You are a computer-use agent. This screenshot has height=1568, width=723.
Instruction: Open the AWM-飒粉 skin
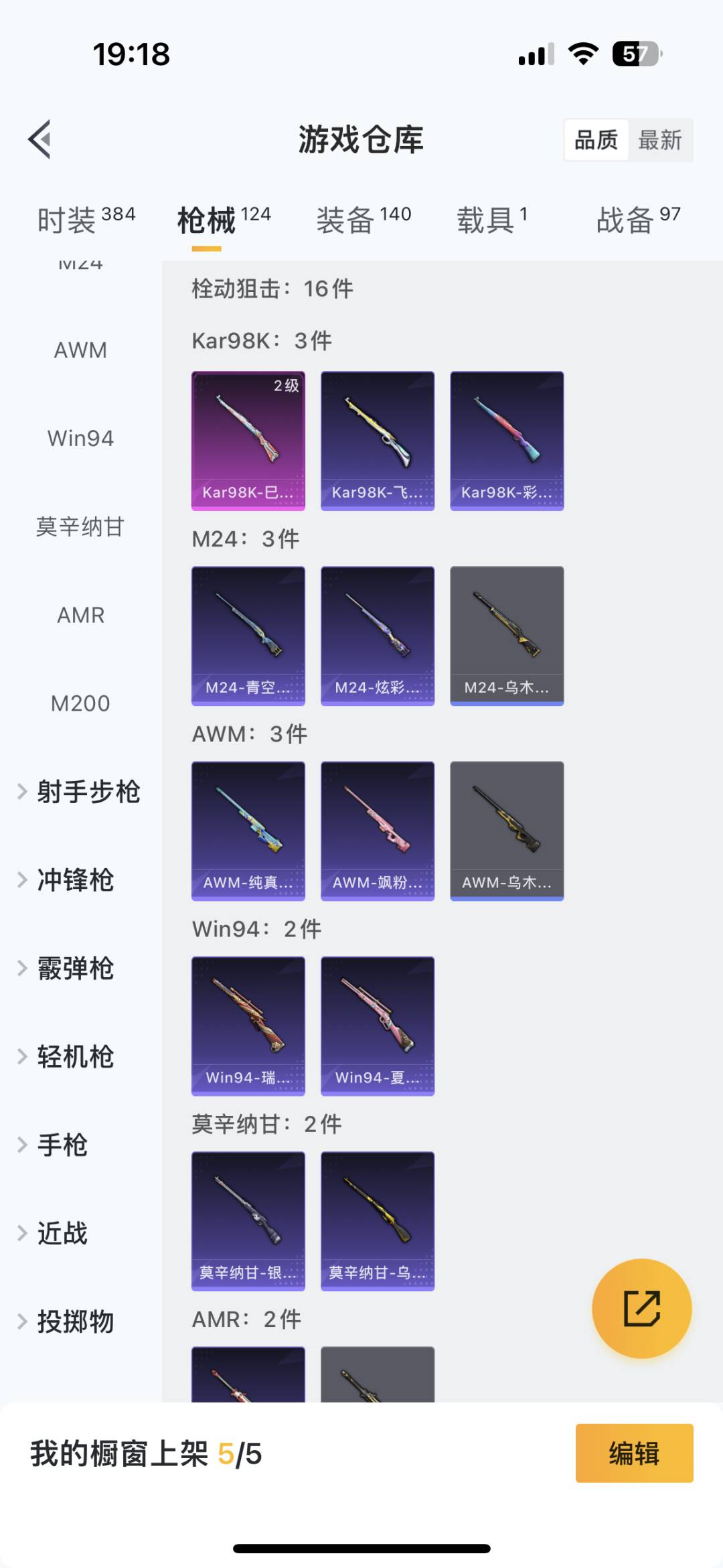(378, 831)
